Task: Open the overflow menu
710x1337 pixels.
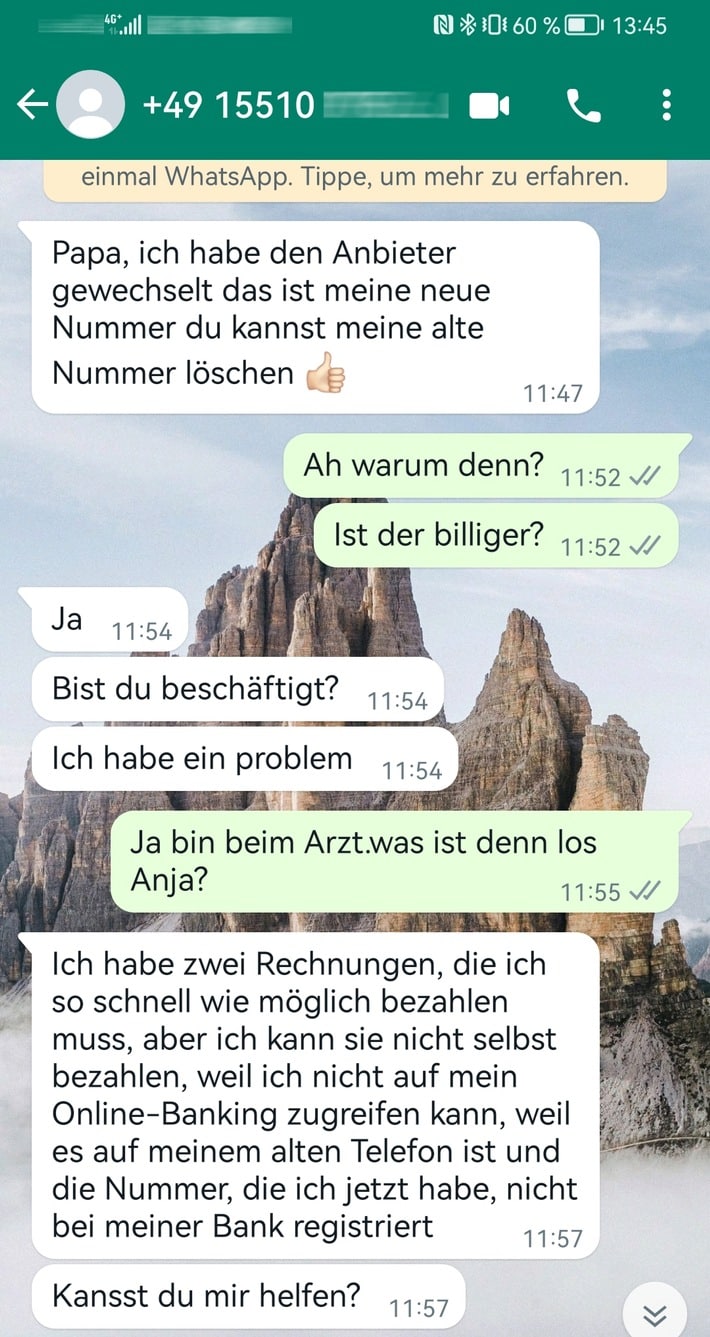Action: (x=666, y=105)
